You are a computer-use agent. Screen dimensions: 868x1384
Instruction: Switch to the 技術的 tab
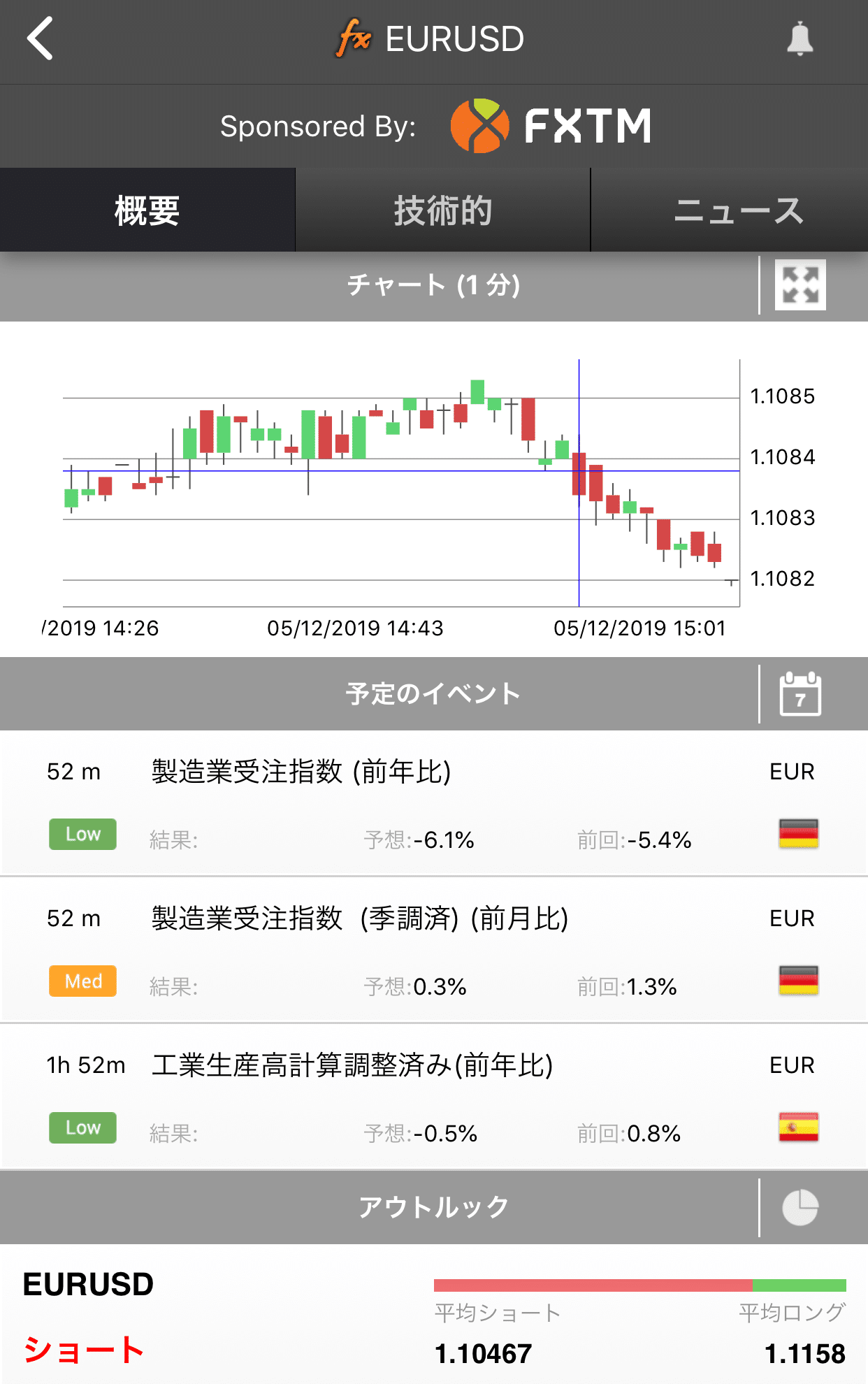[x=442, y=210]
